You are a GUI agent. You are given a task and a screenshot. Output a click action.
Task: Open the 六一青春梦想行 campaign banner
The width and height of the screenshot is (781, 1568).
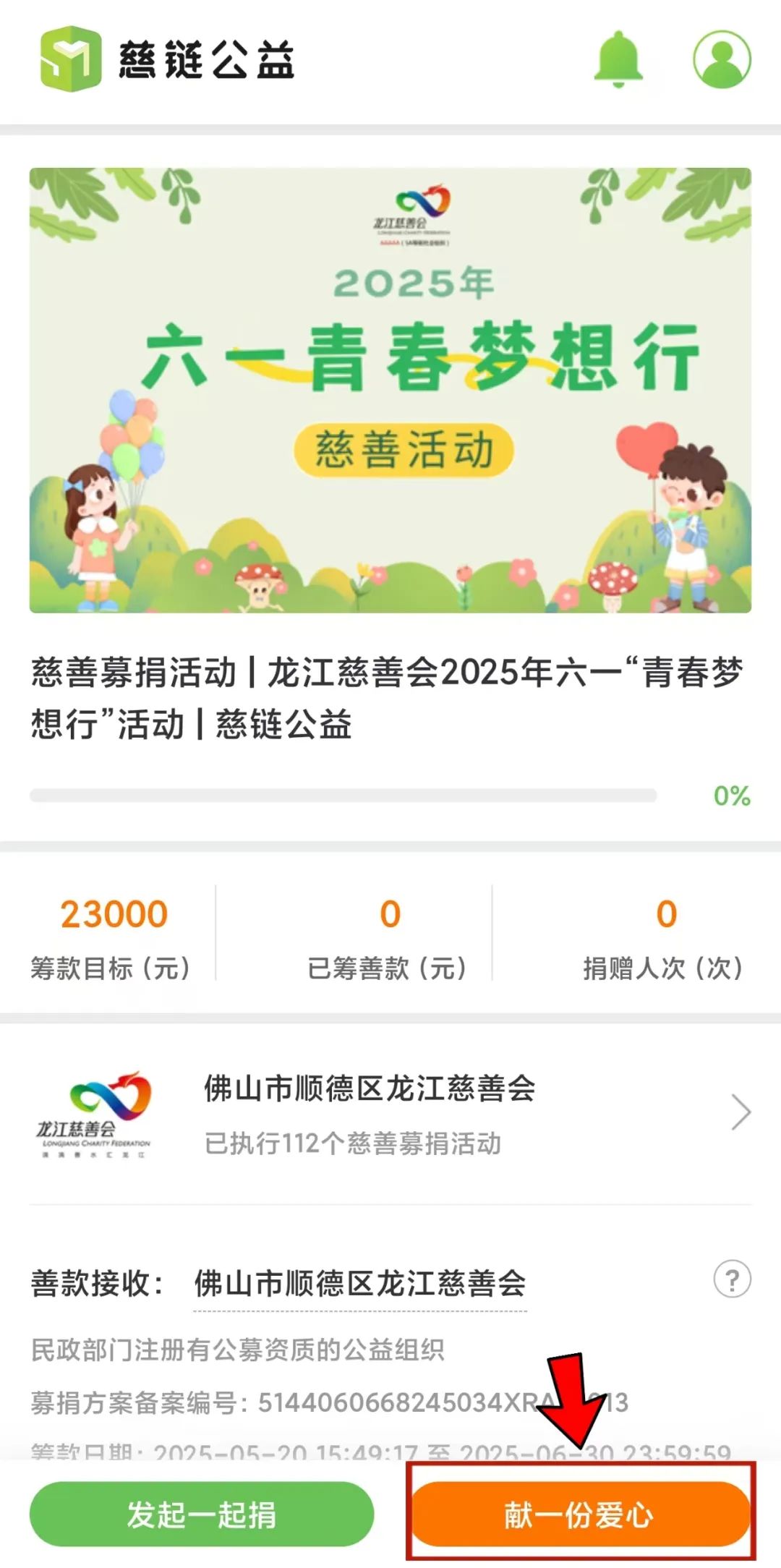[x=390, y=391]
